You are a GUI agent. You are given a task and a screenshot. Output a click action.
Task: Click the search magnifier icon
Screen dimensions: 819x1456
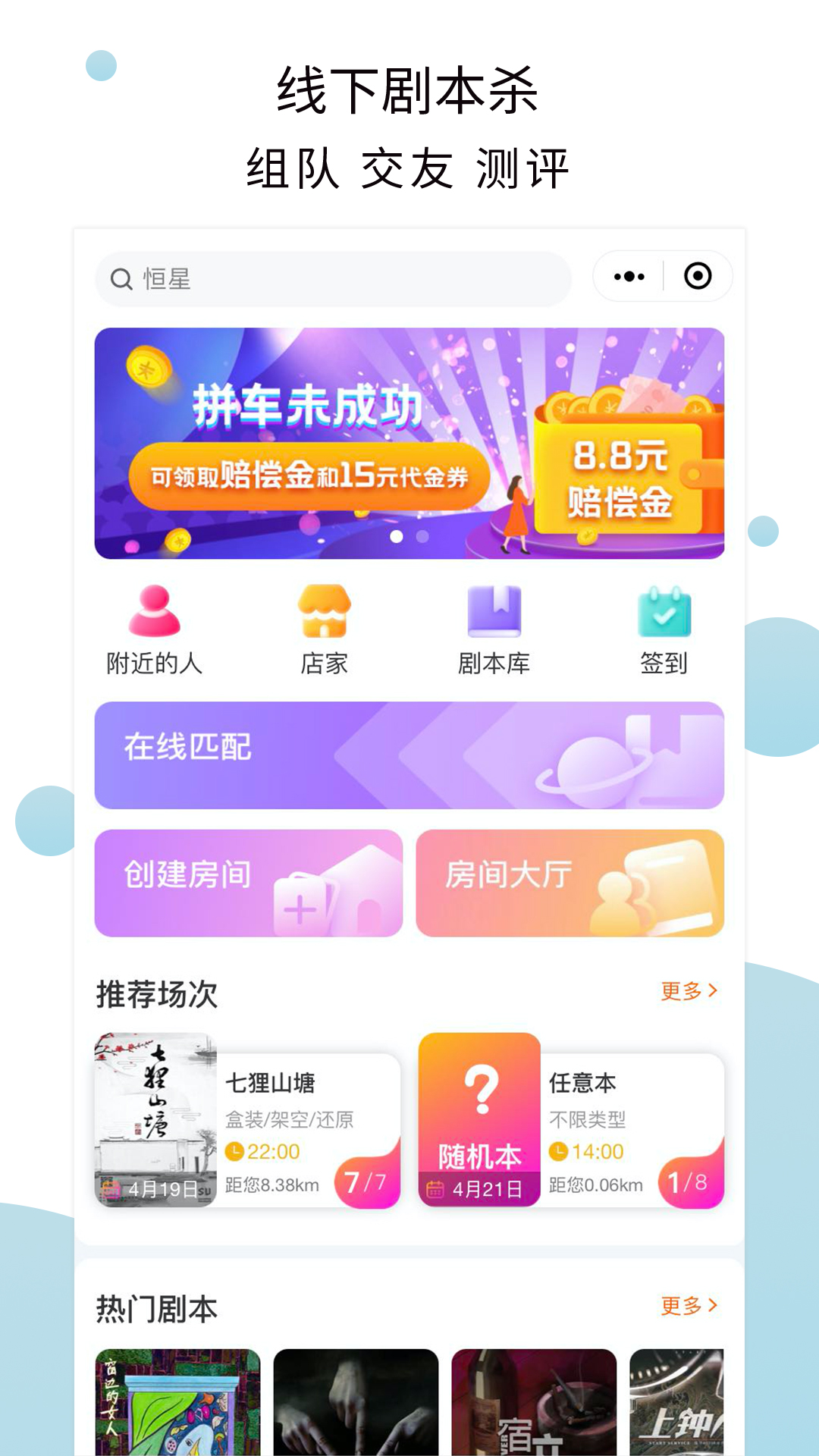[121, 278]
